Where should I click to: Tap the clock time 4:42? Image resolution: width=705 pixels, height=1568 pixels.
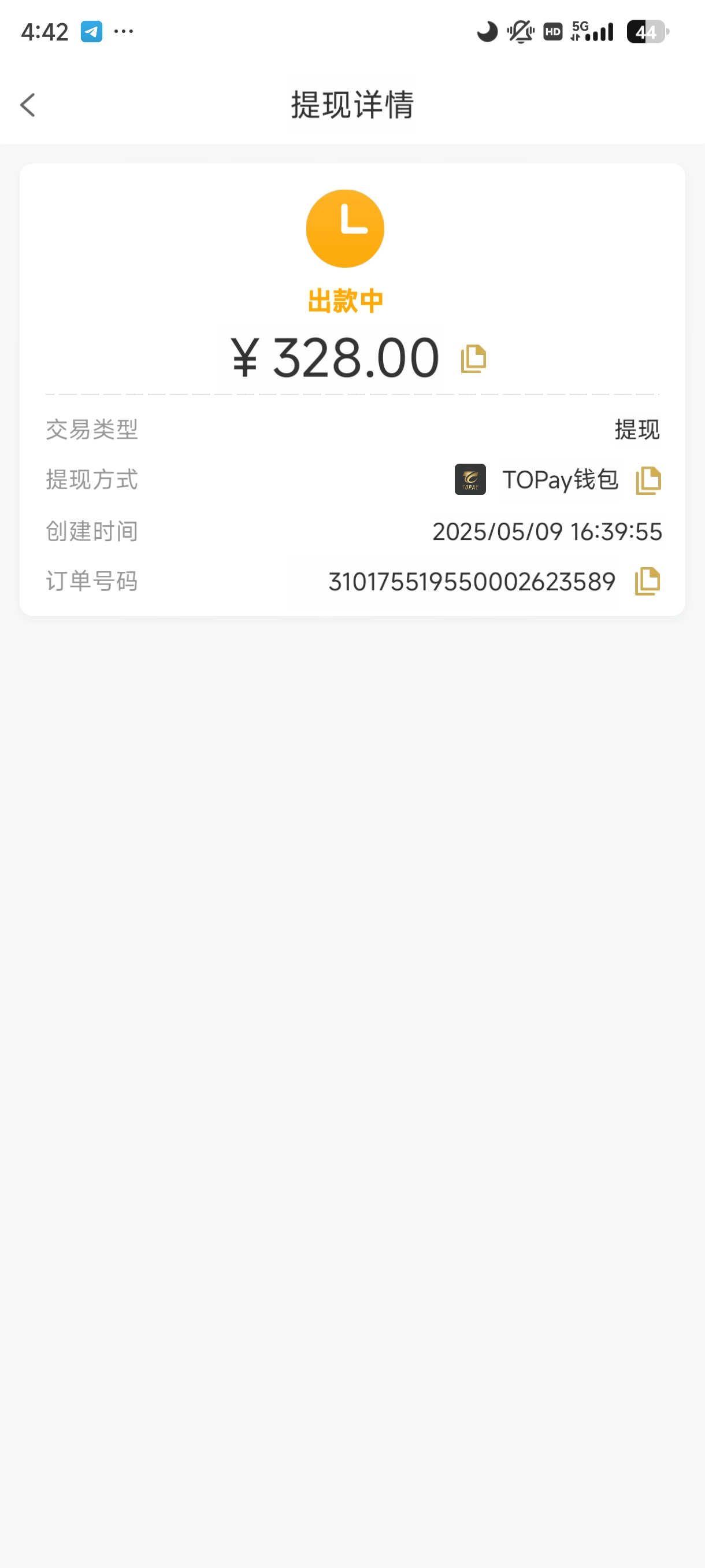(45, 31)
